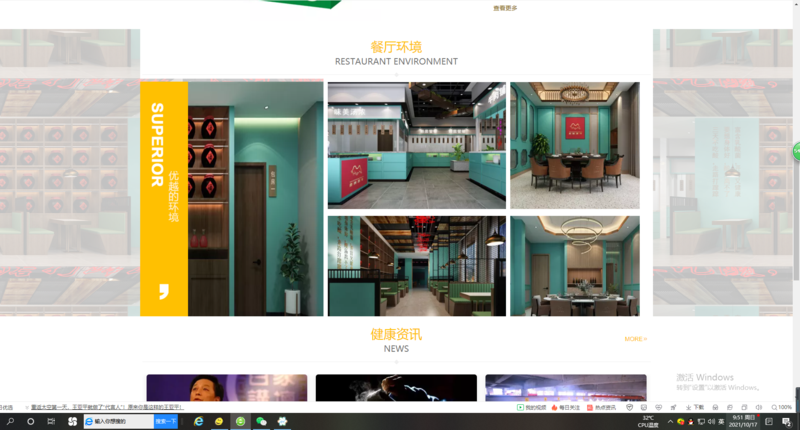Open the middle dark news card
Viewport: 800px width, 430px height.
coord(396,388)
